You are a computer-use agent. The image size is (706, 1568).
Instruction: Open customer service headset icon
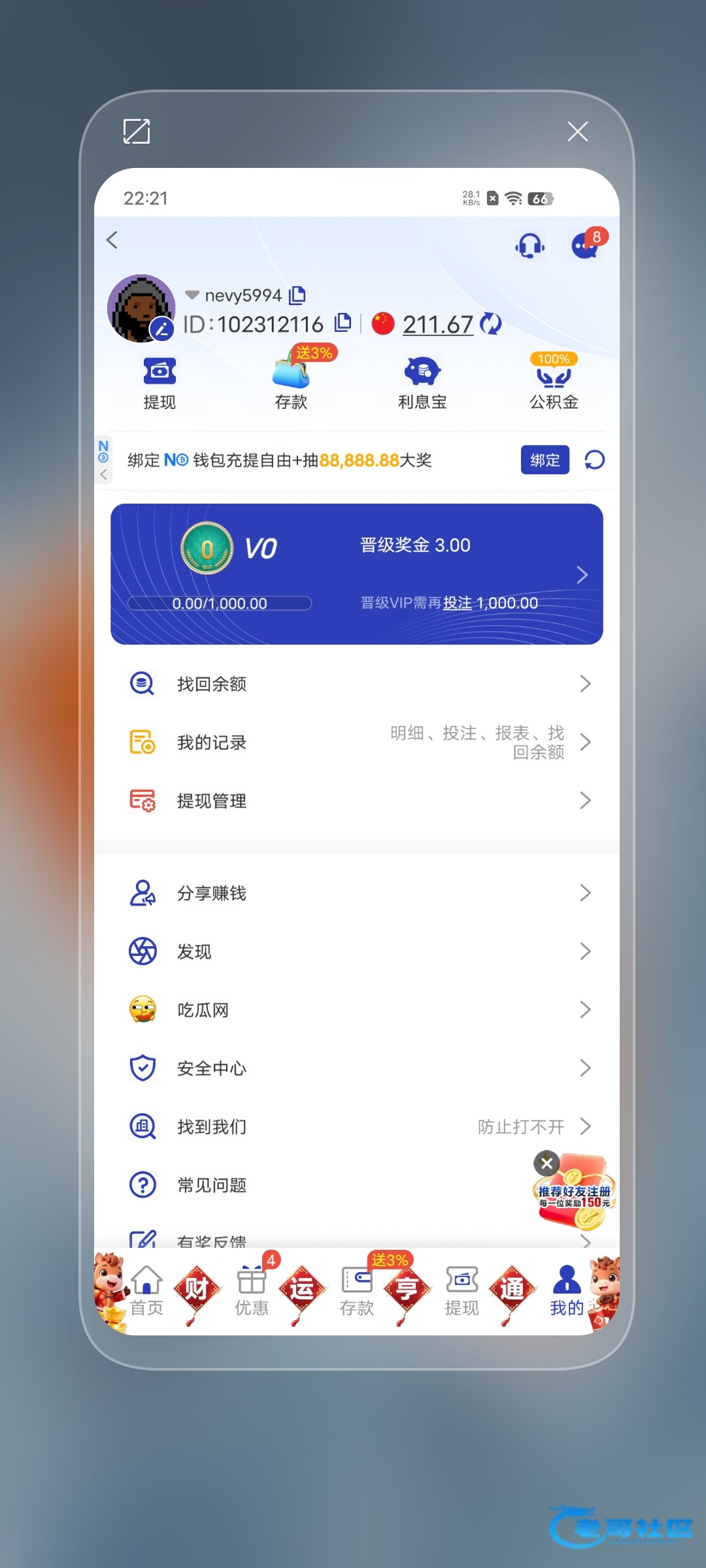point(529,246)
